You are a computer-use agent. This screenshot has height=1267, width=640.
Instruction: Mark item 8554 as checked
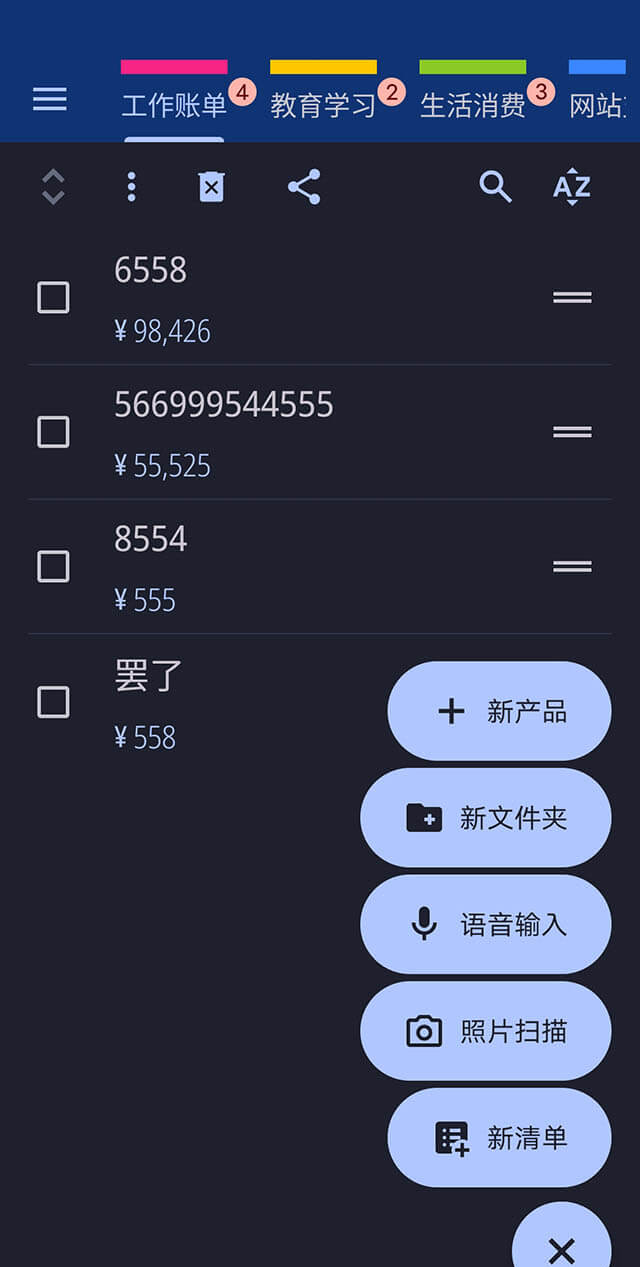(53, 567)
